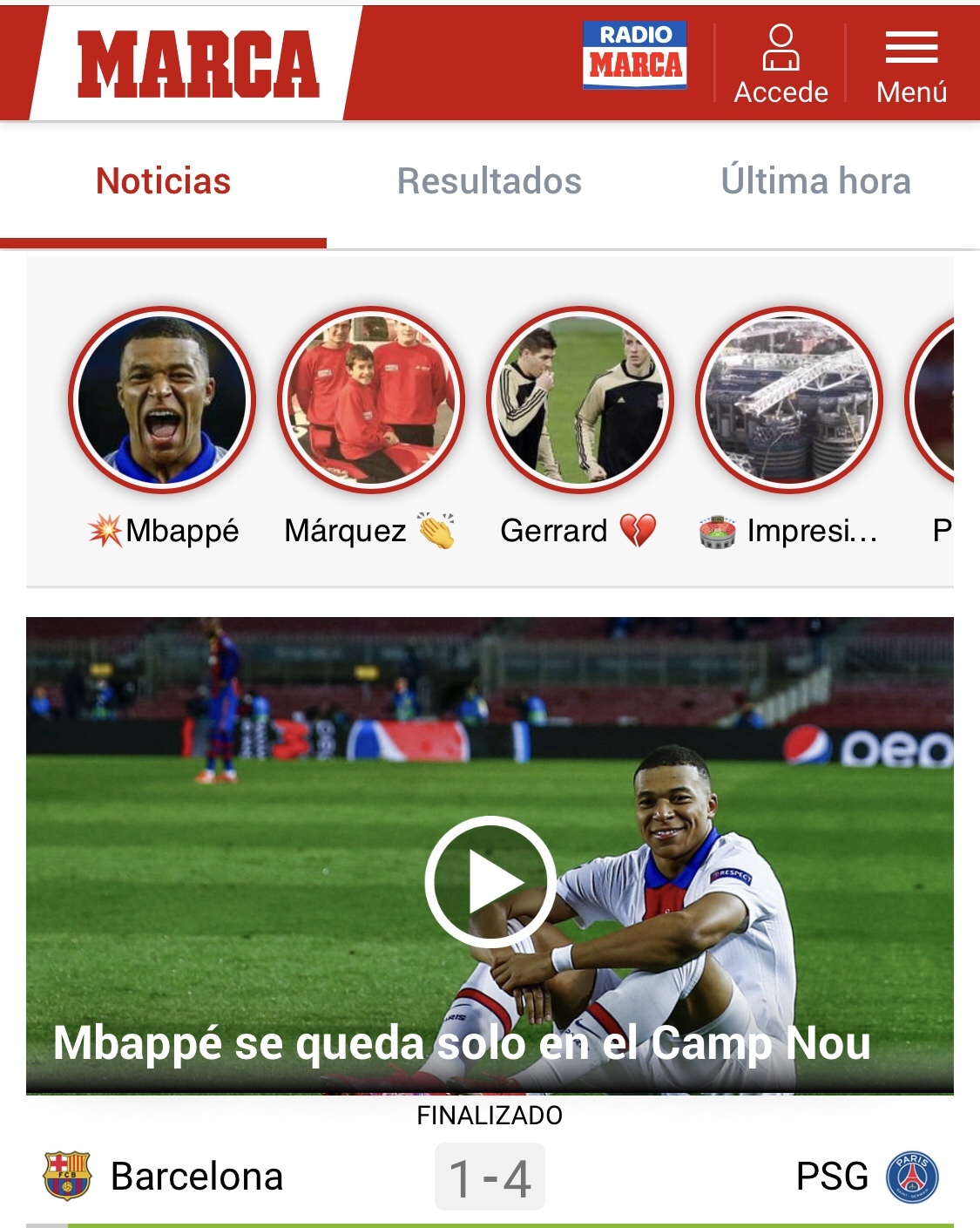
Task: Open the Menú hamburger button
Action: point(911,64)
